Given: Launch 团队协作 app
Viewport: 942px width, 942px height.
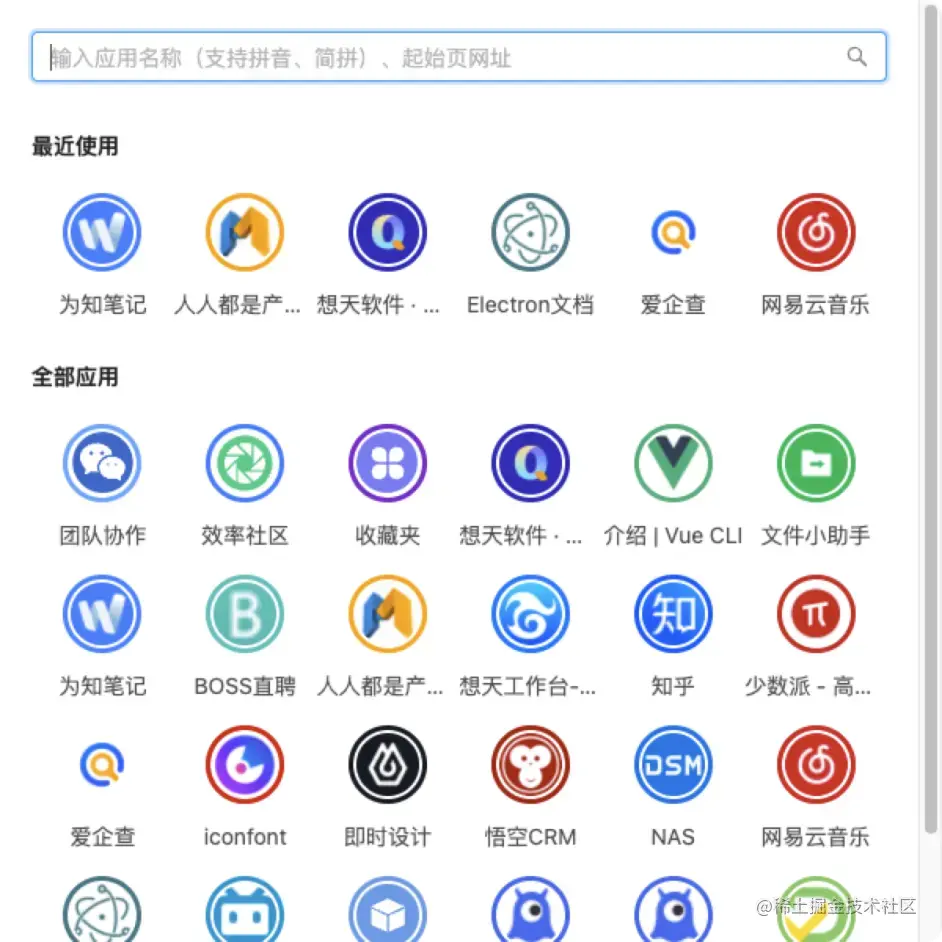Looking at the screenshot, I should click(x=102, y=463).
